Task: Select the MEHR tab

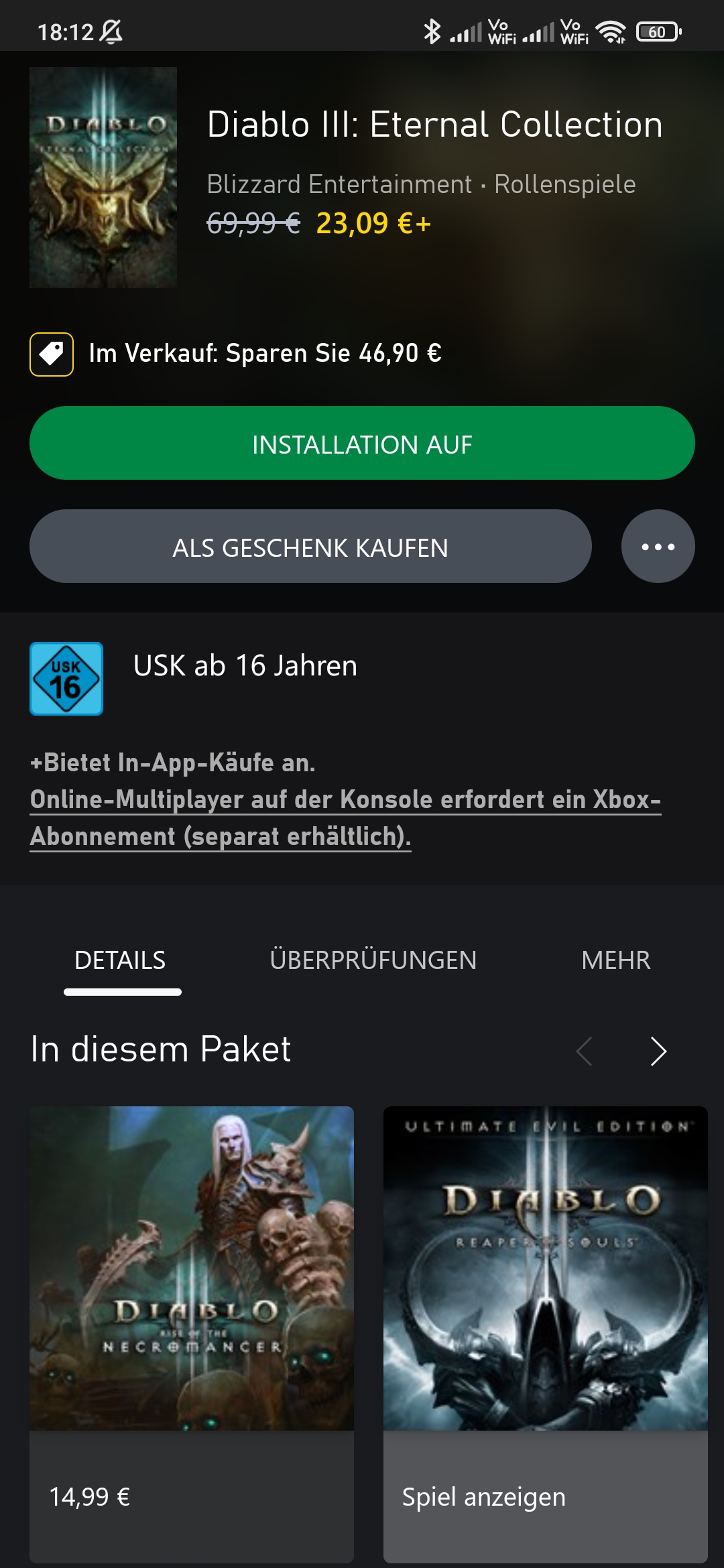Action: [615, 960]
